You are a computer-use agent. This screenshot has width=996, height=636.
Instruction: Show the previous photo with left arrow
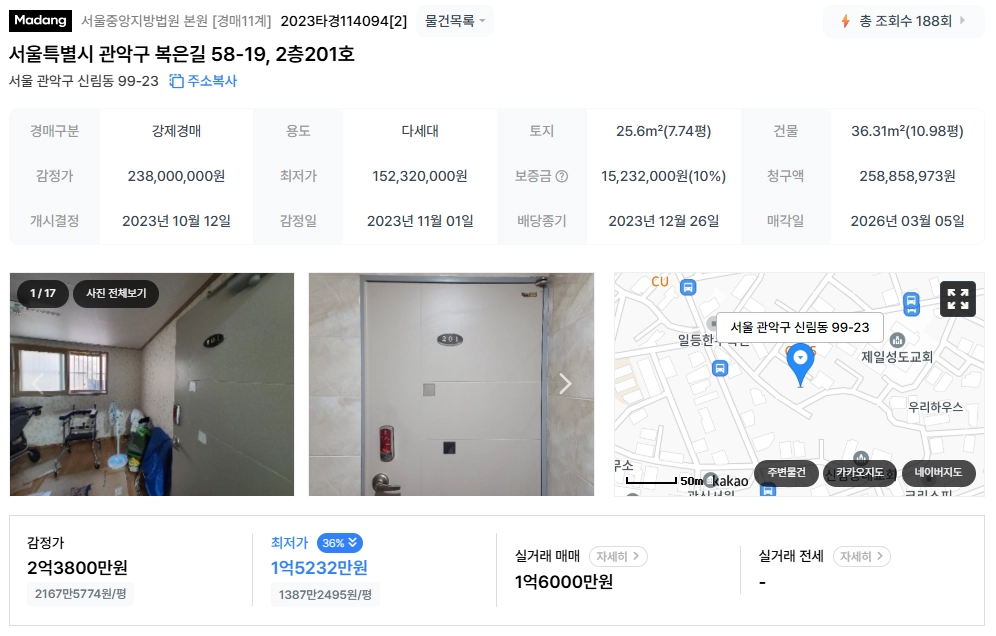click(x=37, y=384)
